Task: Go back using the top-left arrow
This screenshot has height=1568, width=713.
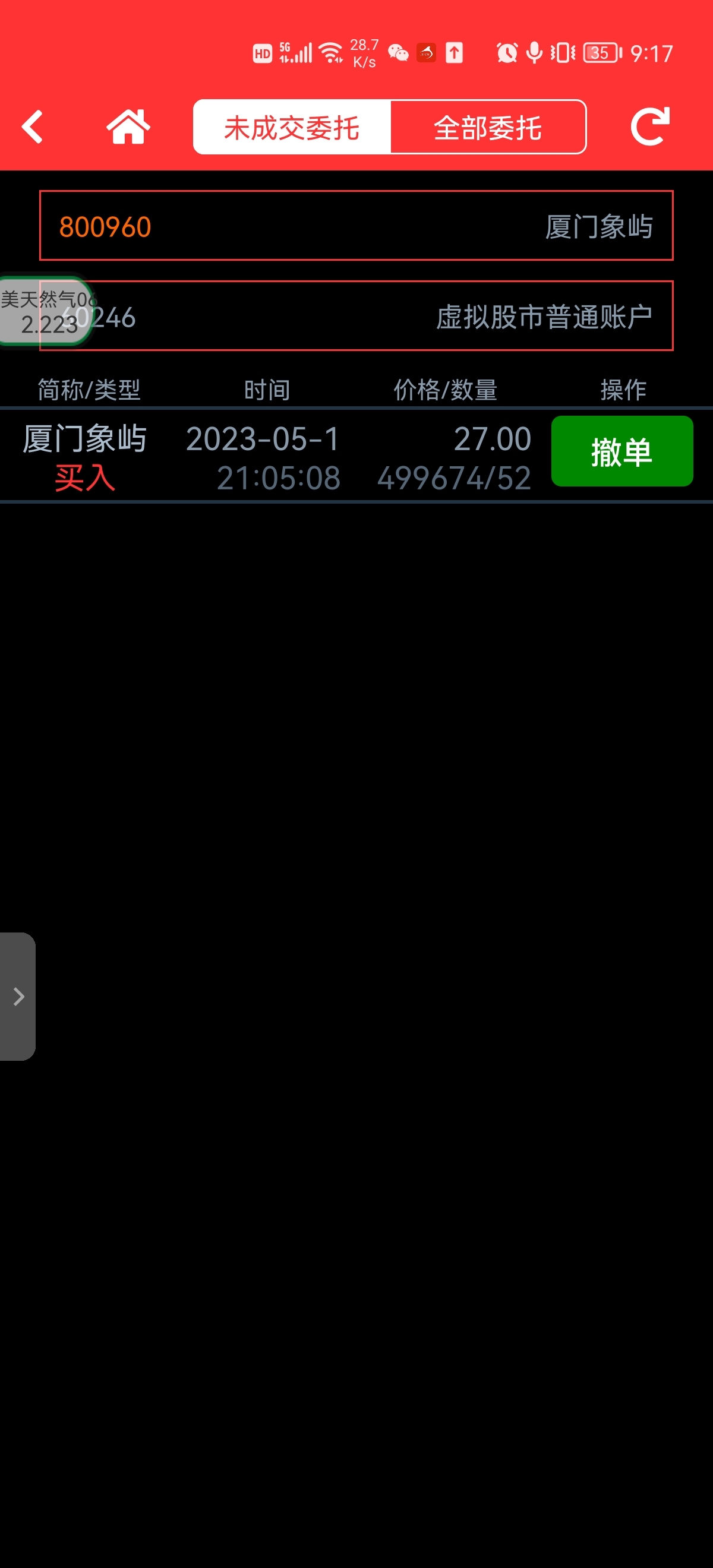Action: [33, 127]
